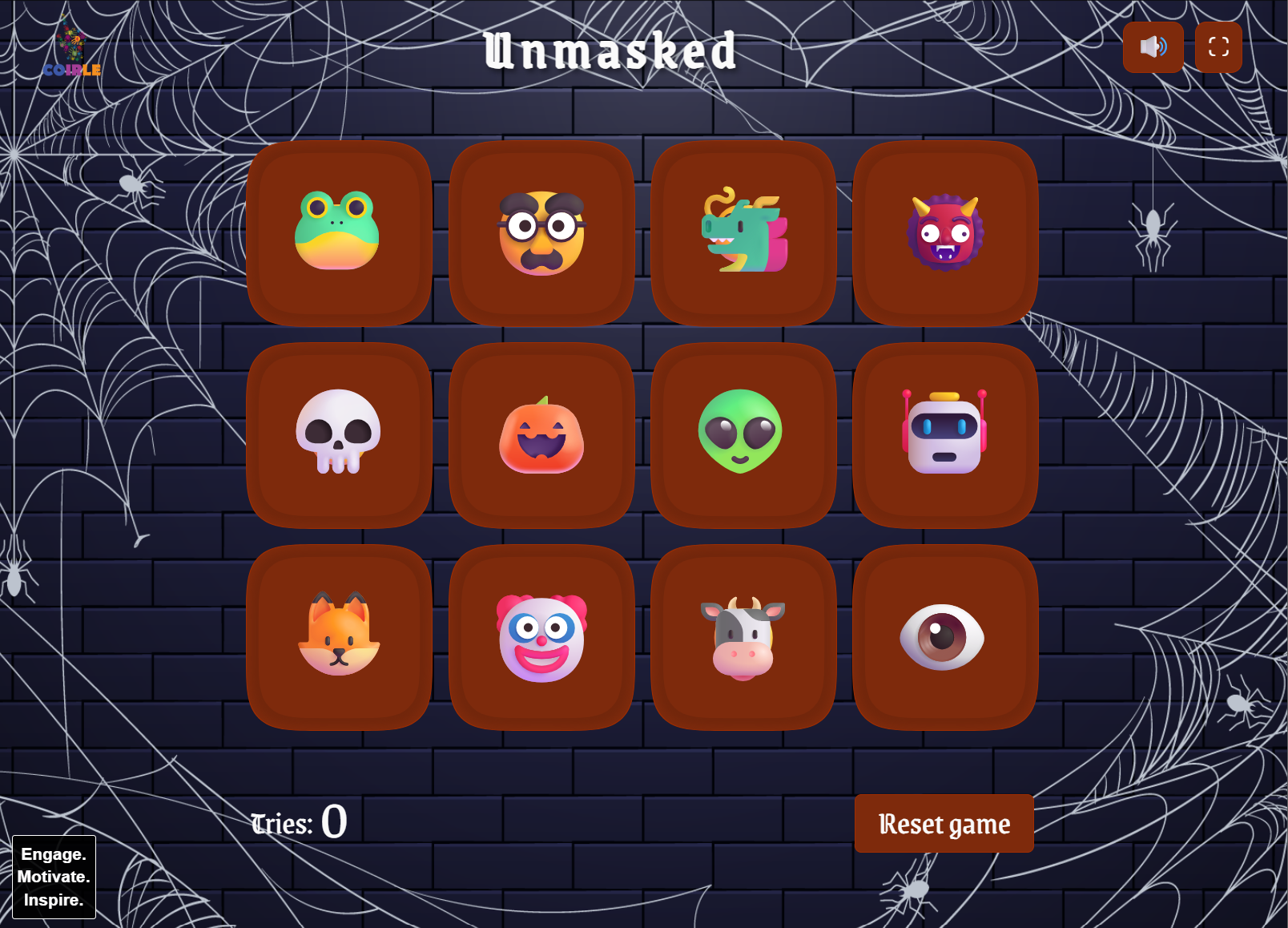Viewport: 1288px width, 928px height.
Task: Pick the disguised face with glasses card
Action: tap(541, 233)
